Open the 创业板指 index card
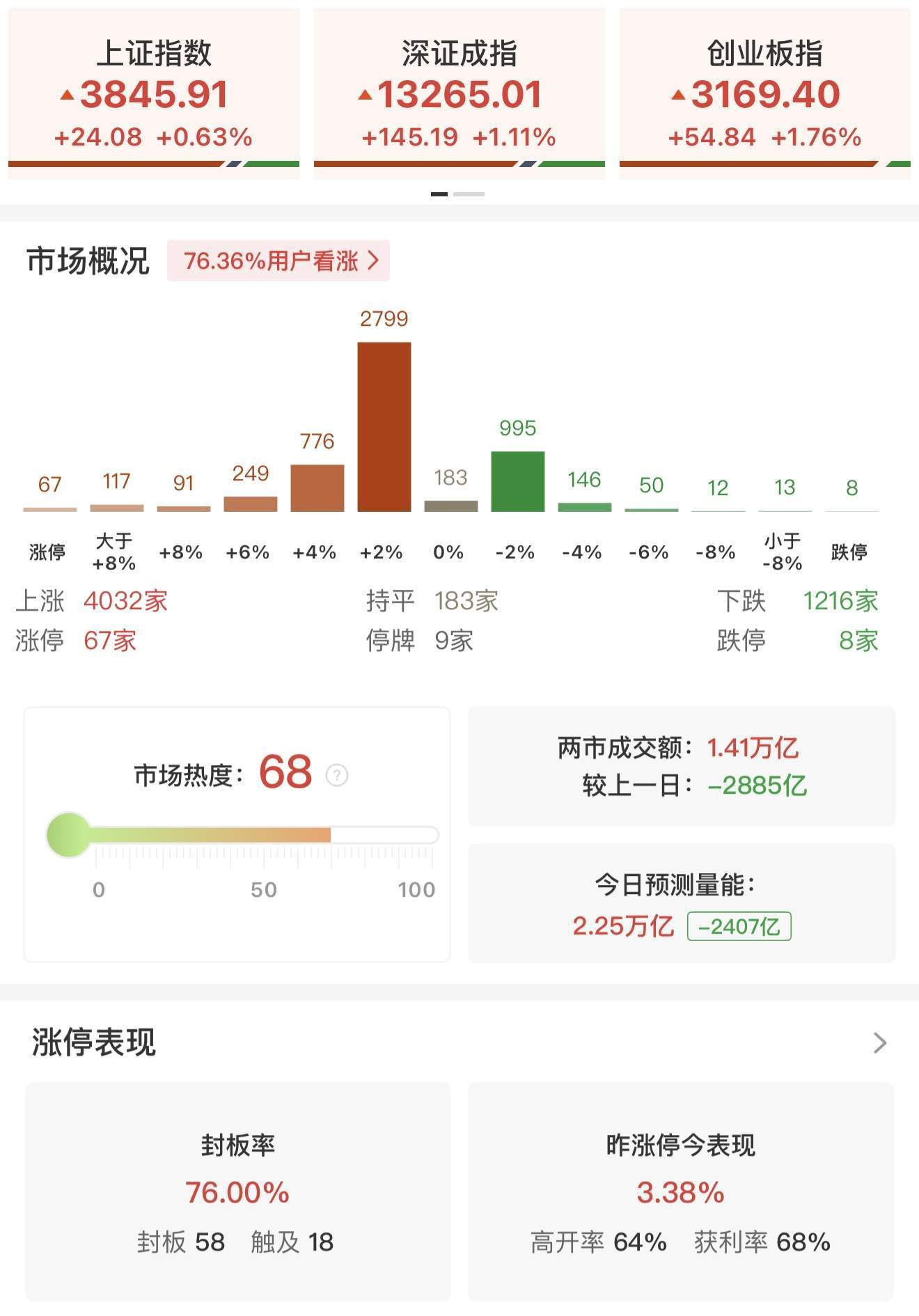919x1316 pixels. 764,94
